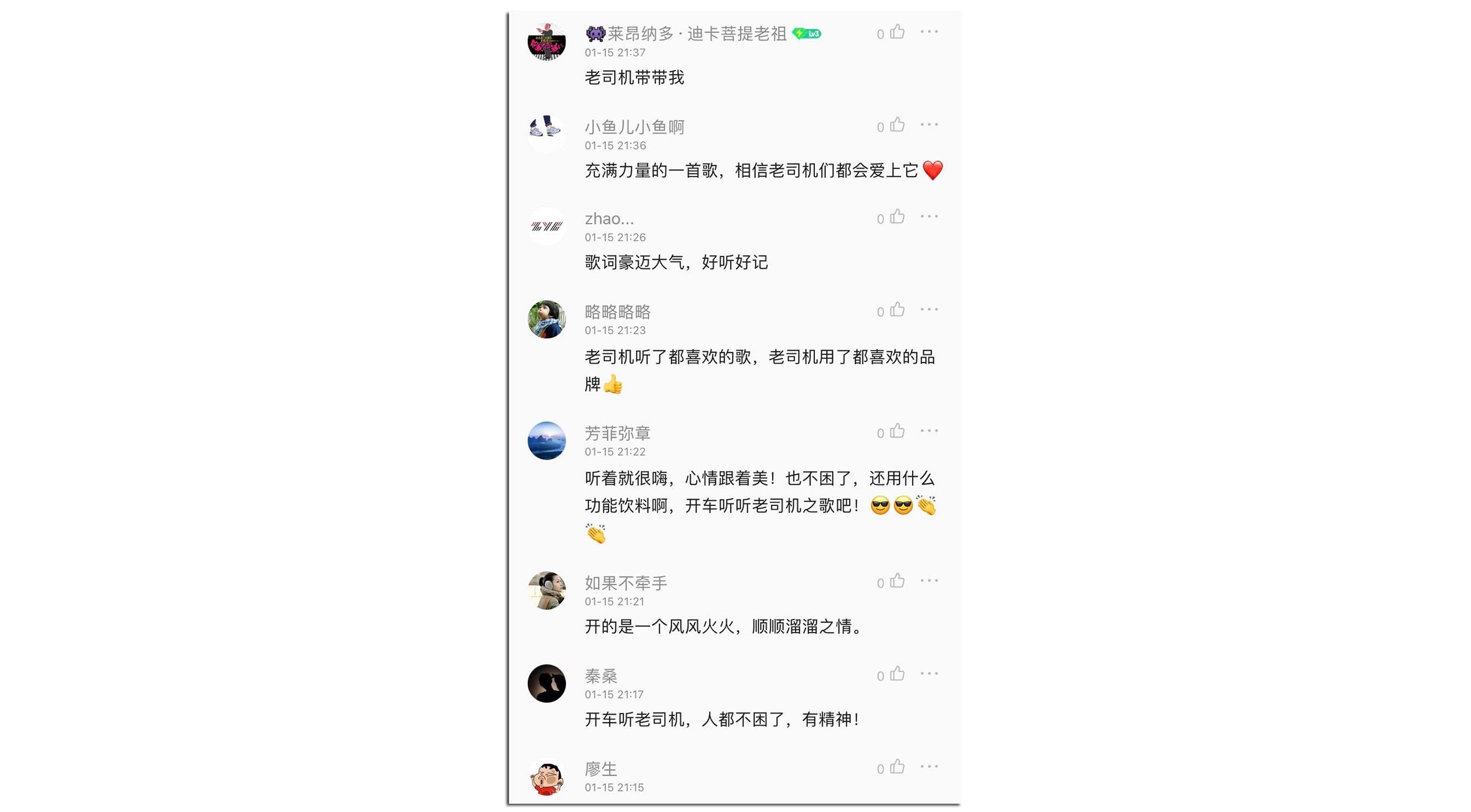Screen dimensions: 1471x812
Task: Like zhao...'s comment
Action: click(x=897, y=217)
